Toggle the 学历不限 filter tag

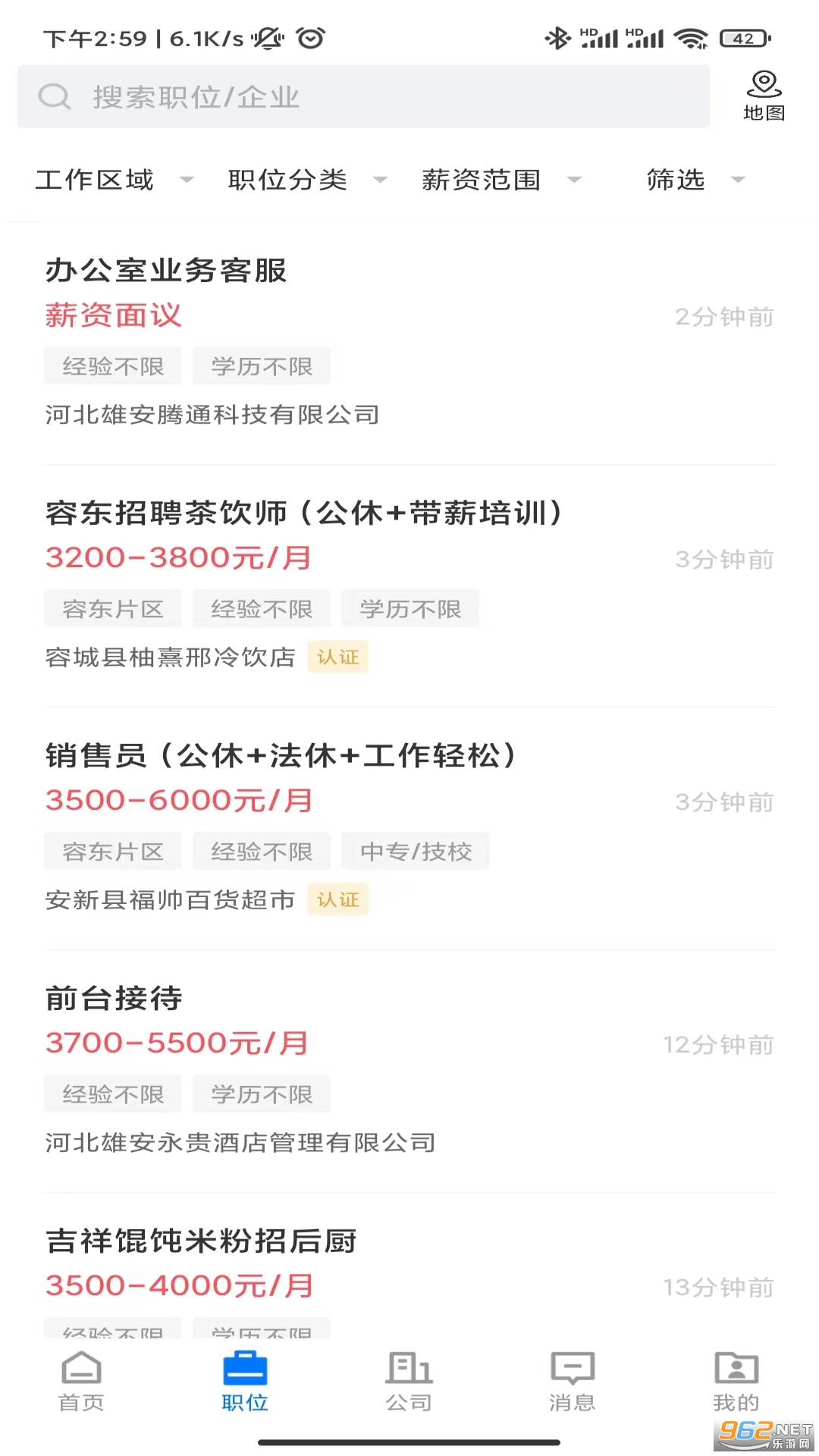coord(262,366)
